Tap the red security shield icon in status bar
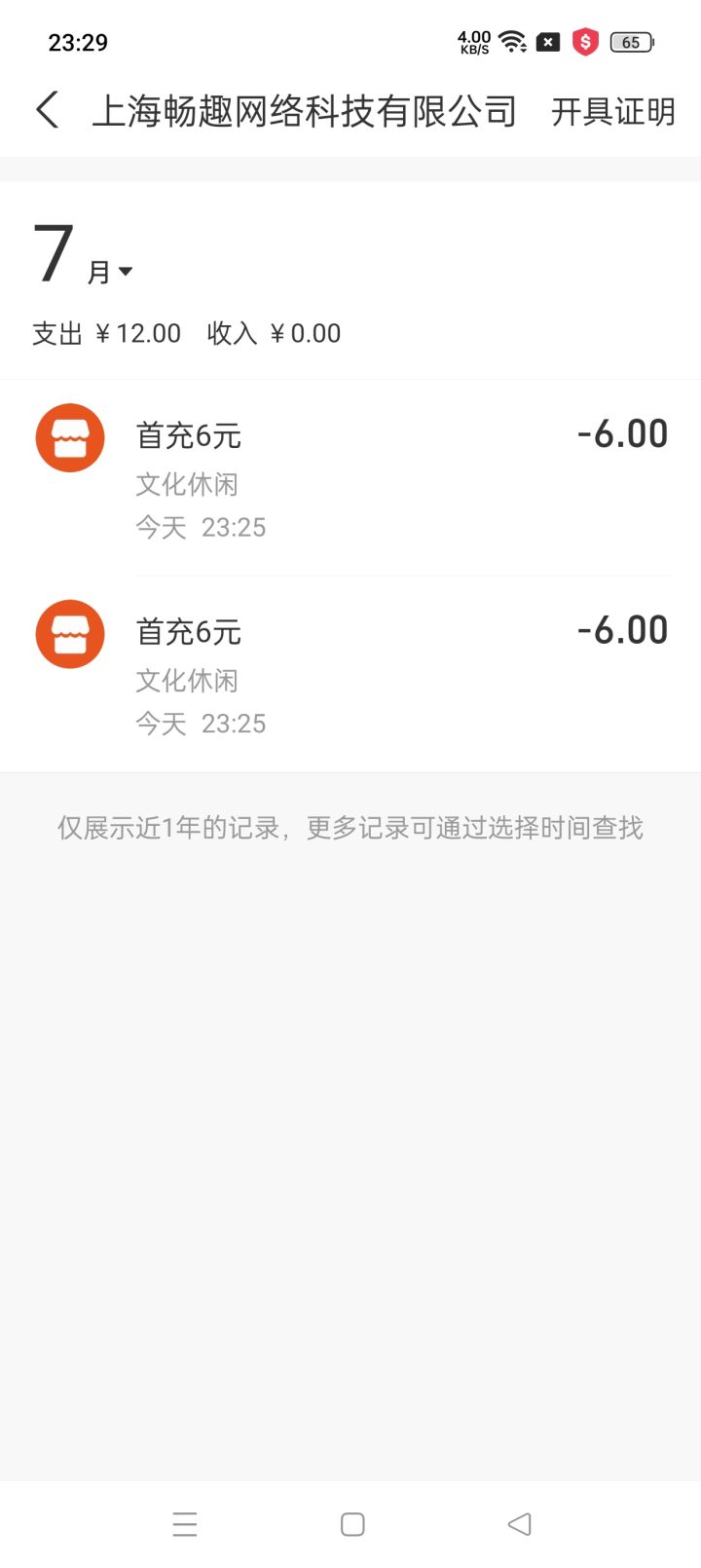Viewport: 701px width, 1568px height. pyautogui.click(x=584, y=42)
